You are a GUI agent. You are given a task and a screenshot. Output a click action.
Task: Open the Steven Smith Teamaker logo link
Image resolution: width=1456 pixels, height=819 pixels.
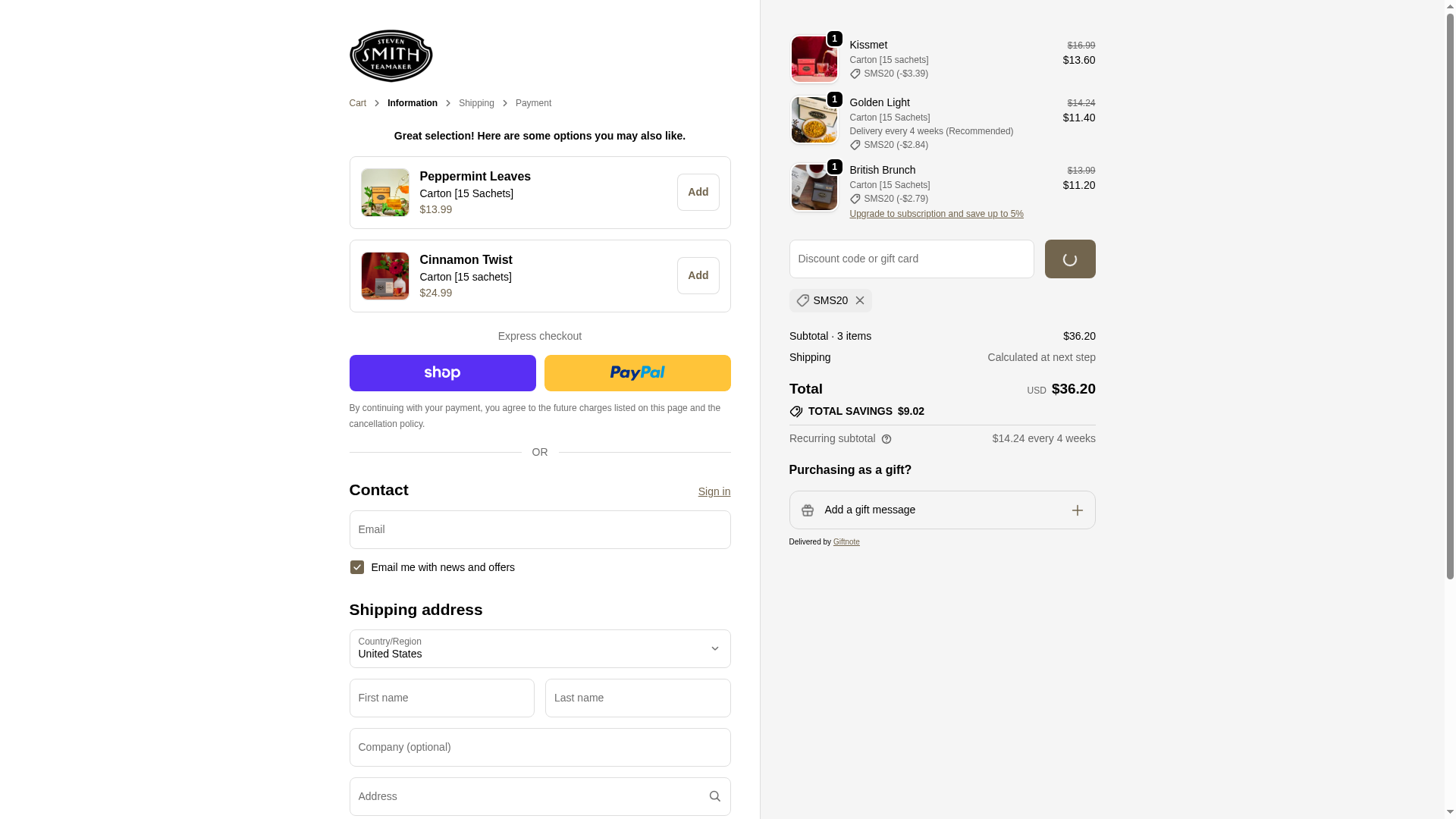coord(391,55)
